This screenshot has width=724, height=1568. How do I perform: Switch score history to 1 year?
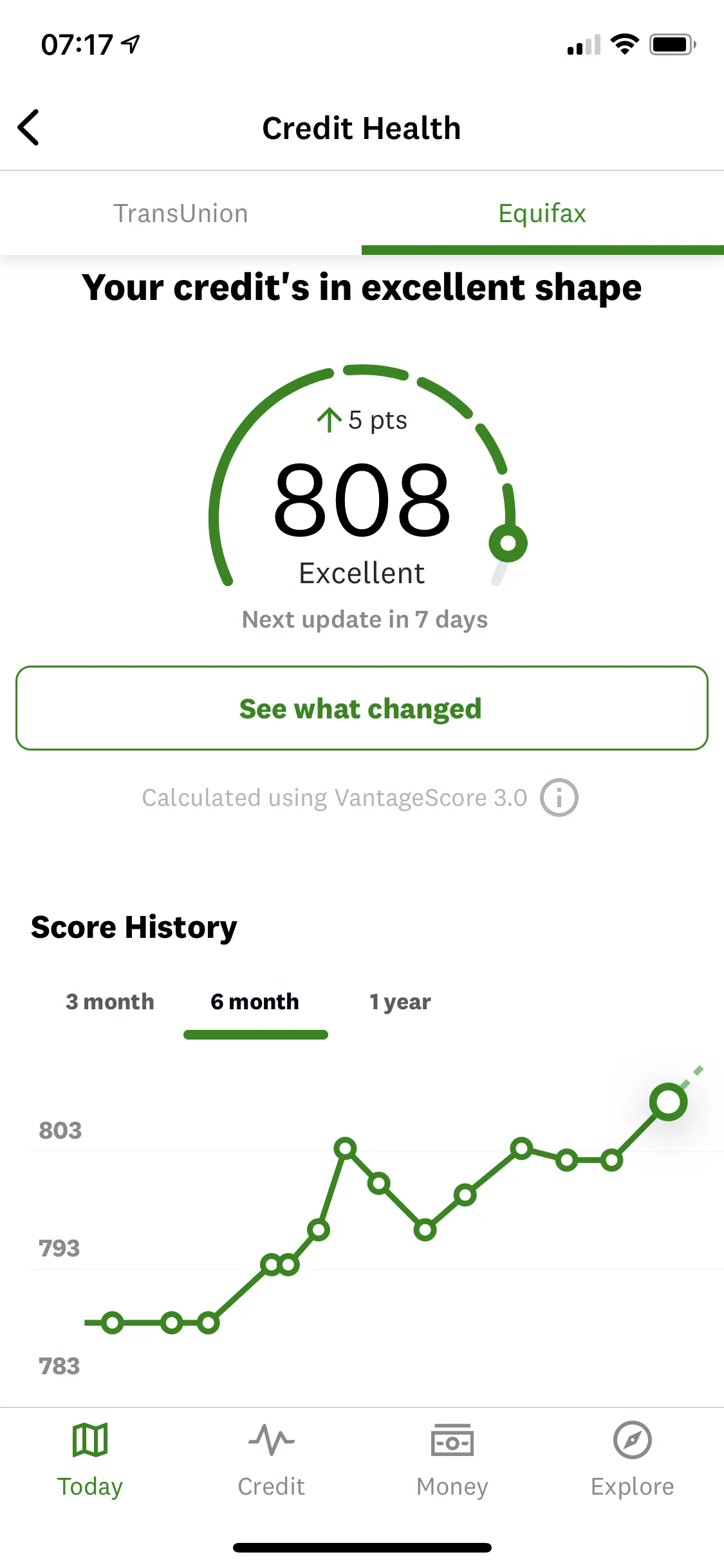click(x=400, y=1002)
